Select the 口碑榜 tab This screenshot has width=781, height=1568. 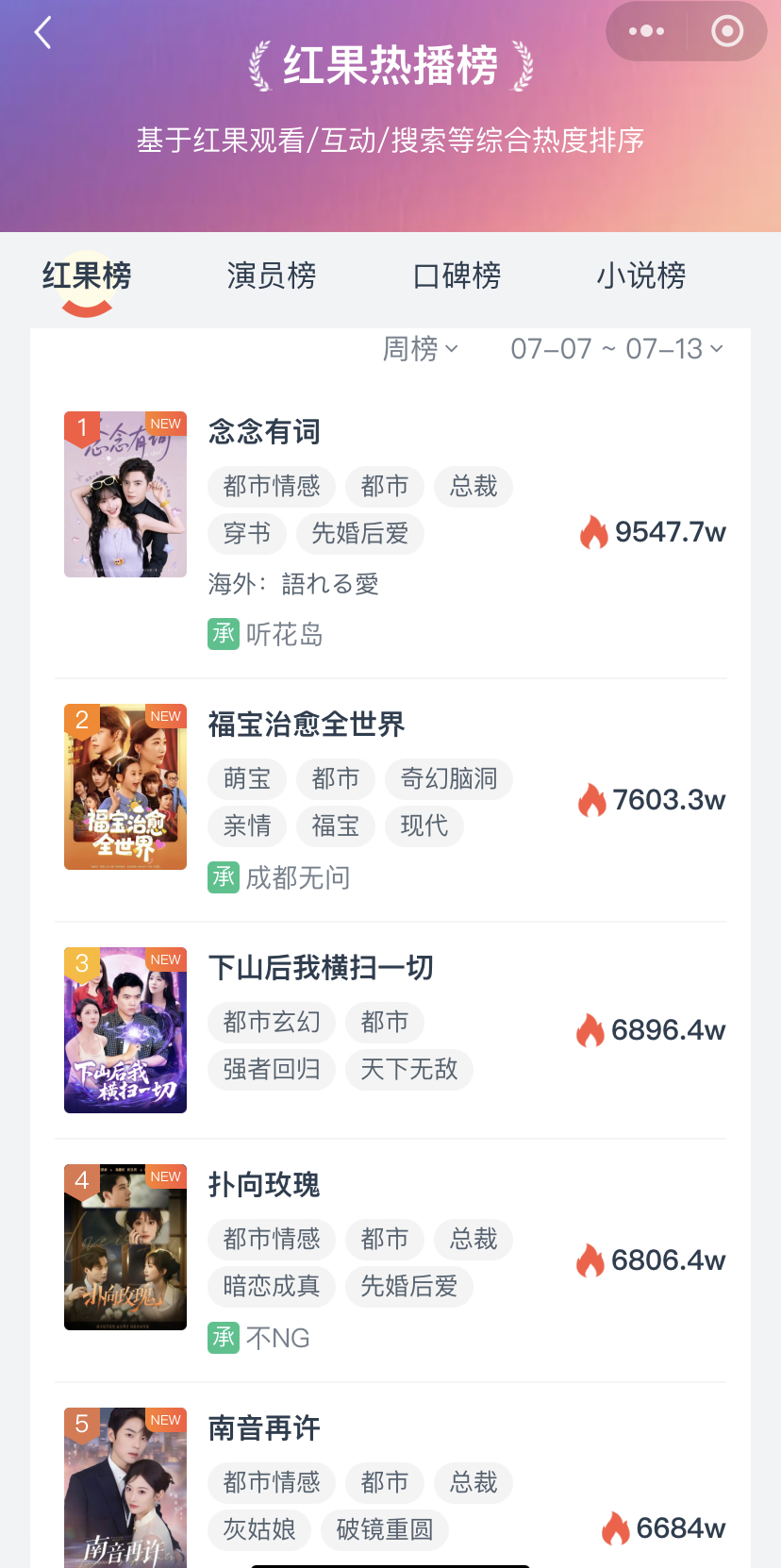coord(457,275)
